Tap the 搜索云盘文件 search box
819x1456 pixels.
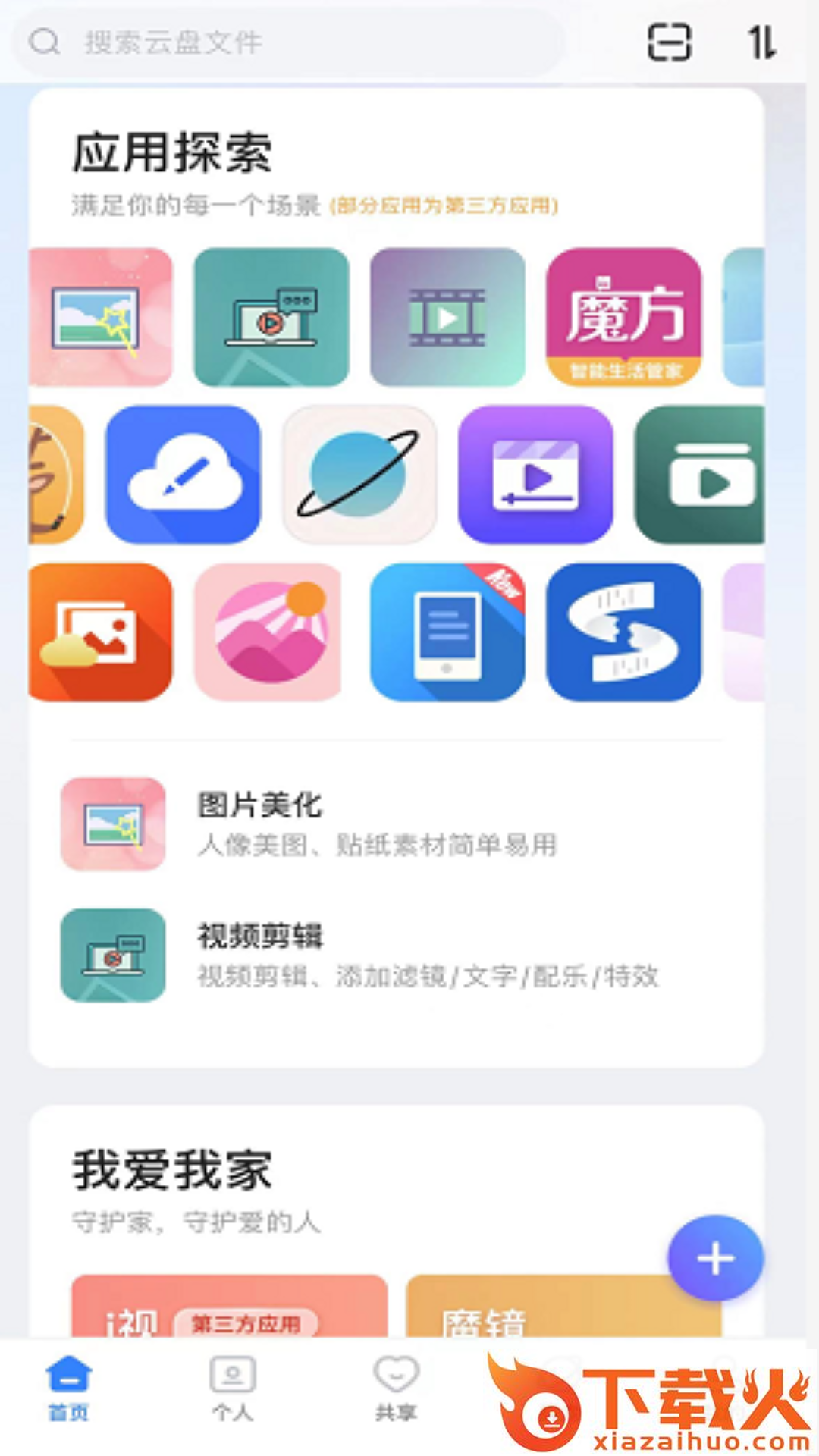tap(288, 42)
